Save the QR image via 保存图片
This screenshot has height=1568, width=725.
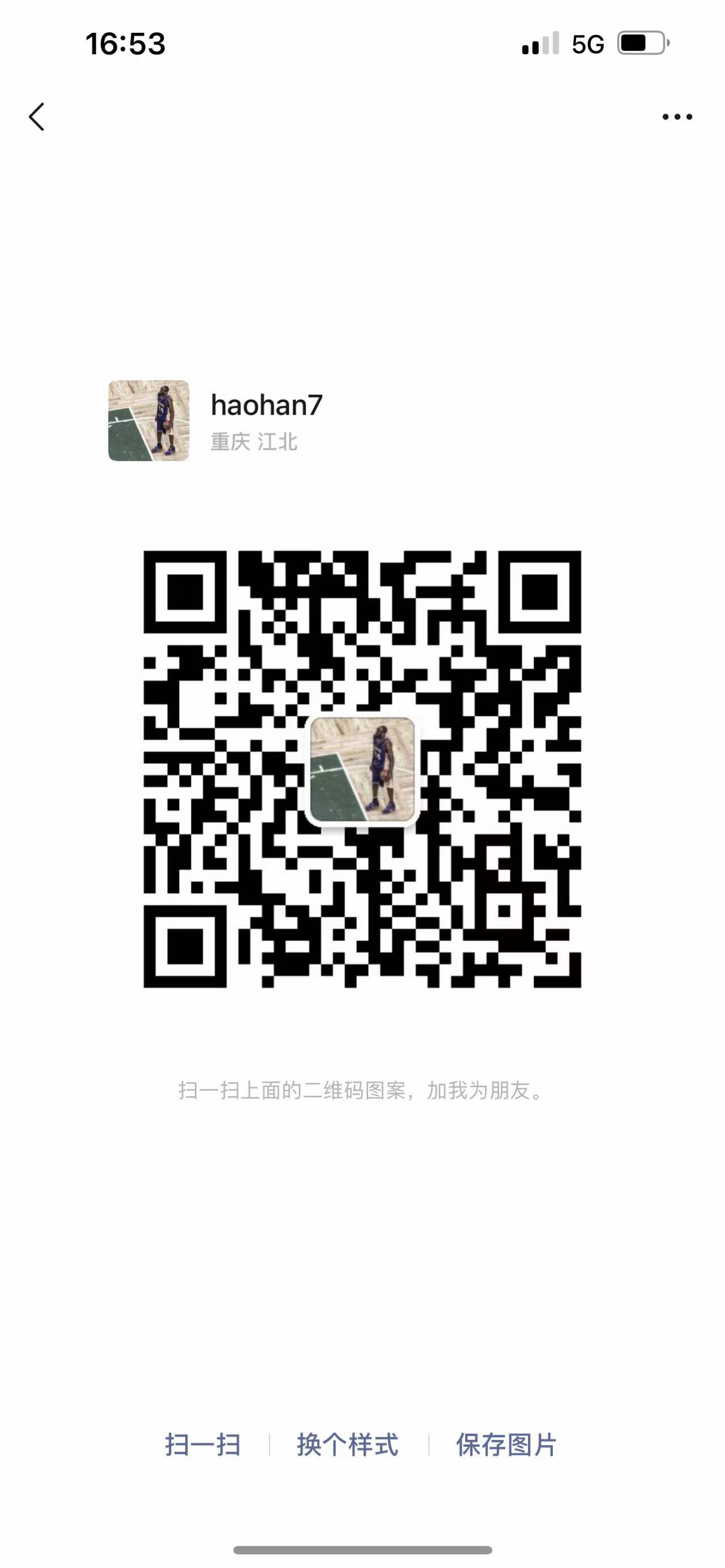(506, 1445)
